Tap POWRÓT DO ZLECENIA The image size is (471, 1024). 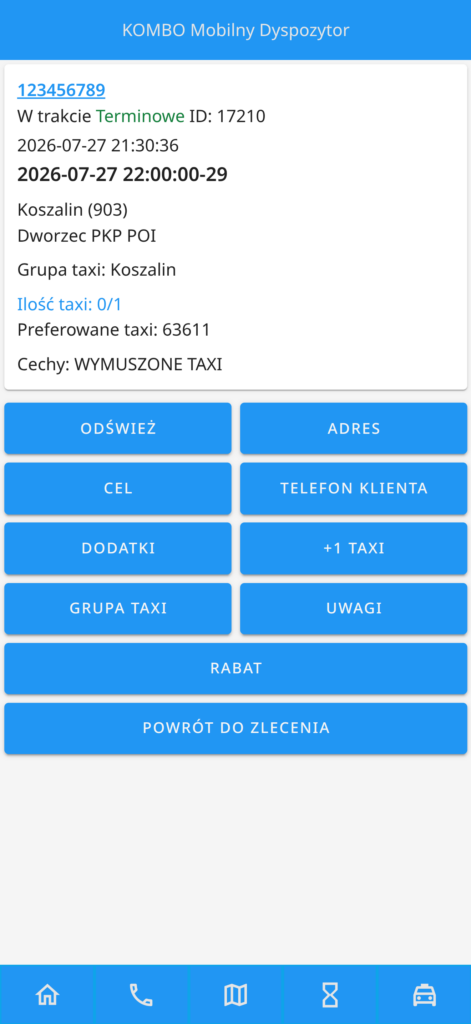pos(236,728)
